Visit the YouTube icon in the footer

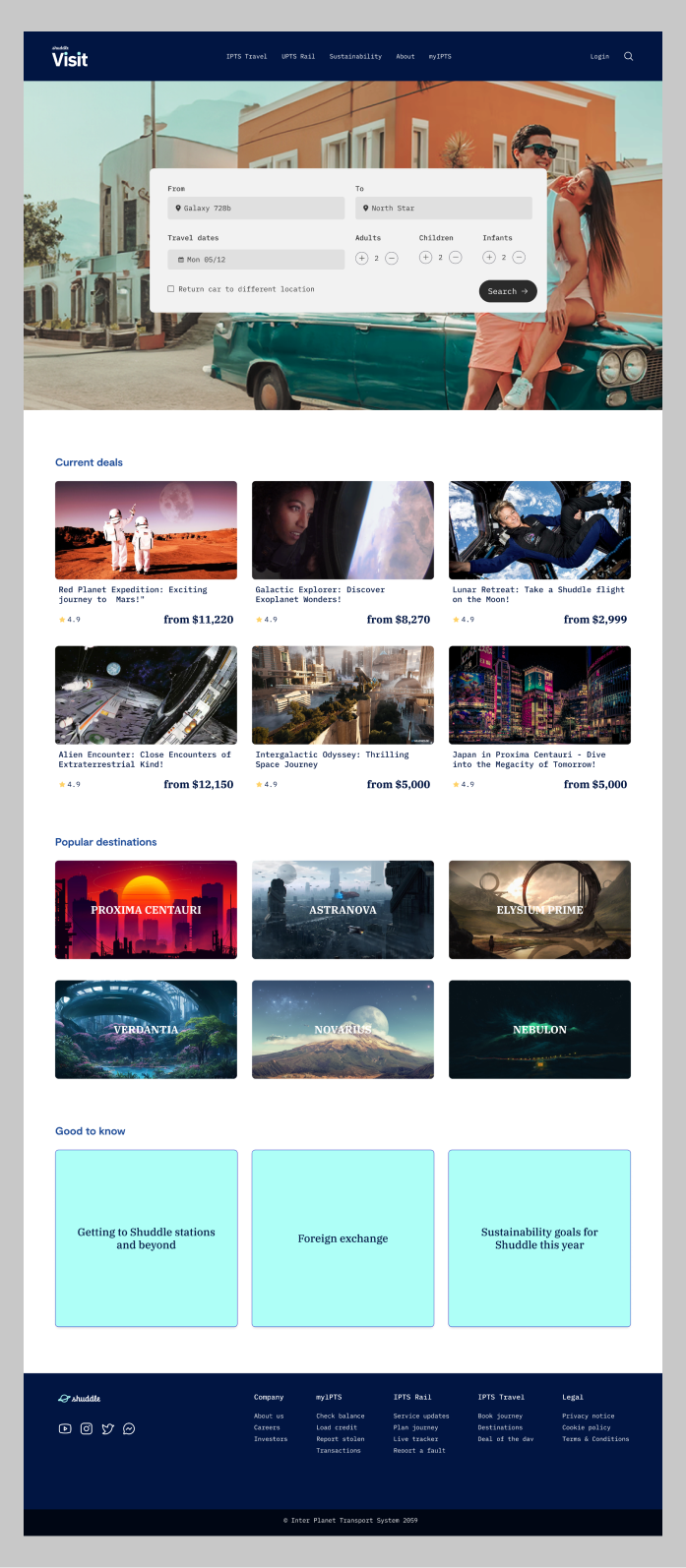[65, 1428]
